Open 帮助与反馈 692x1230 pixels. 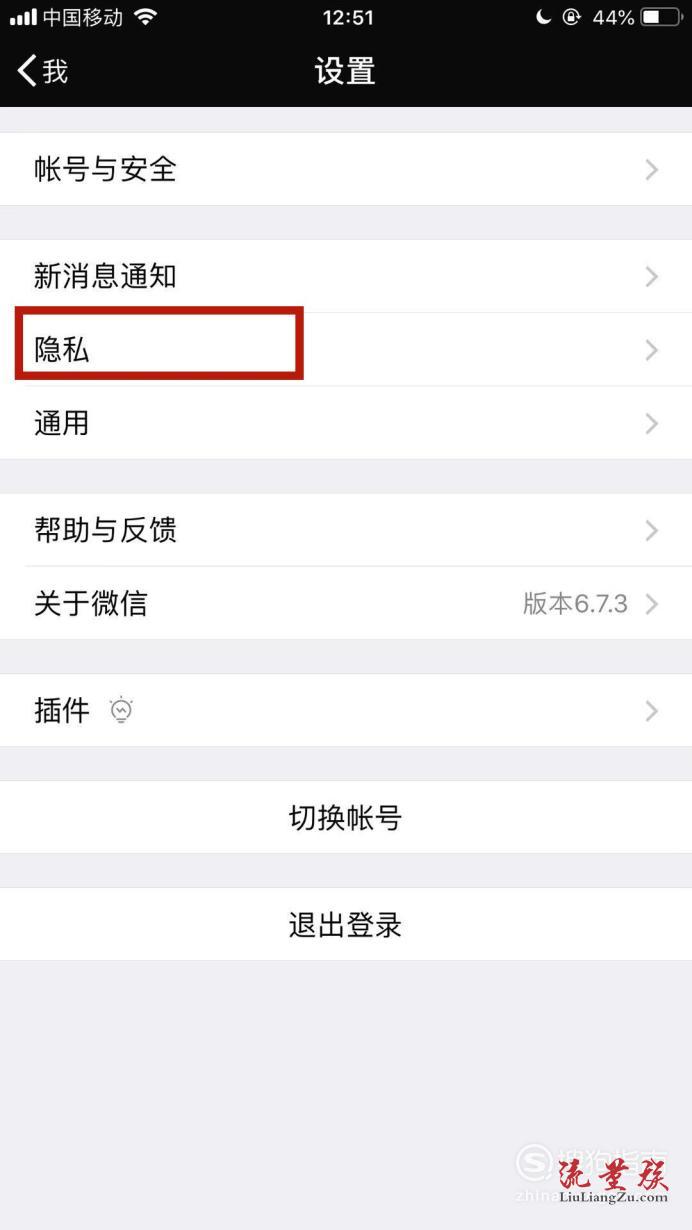coord(346,530)
